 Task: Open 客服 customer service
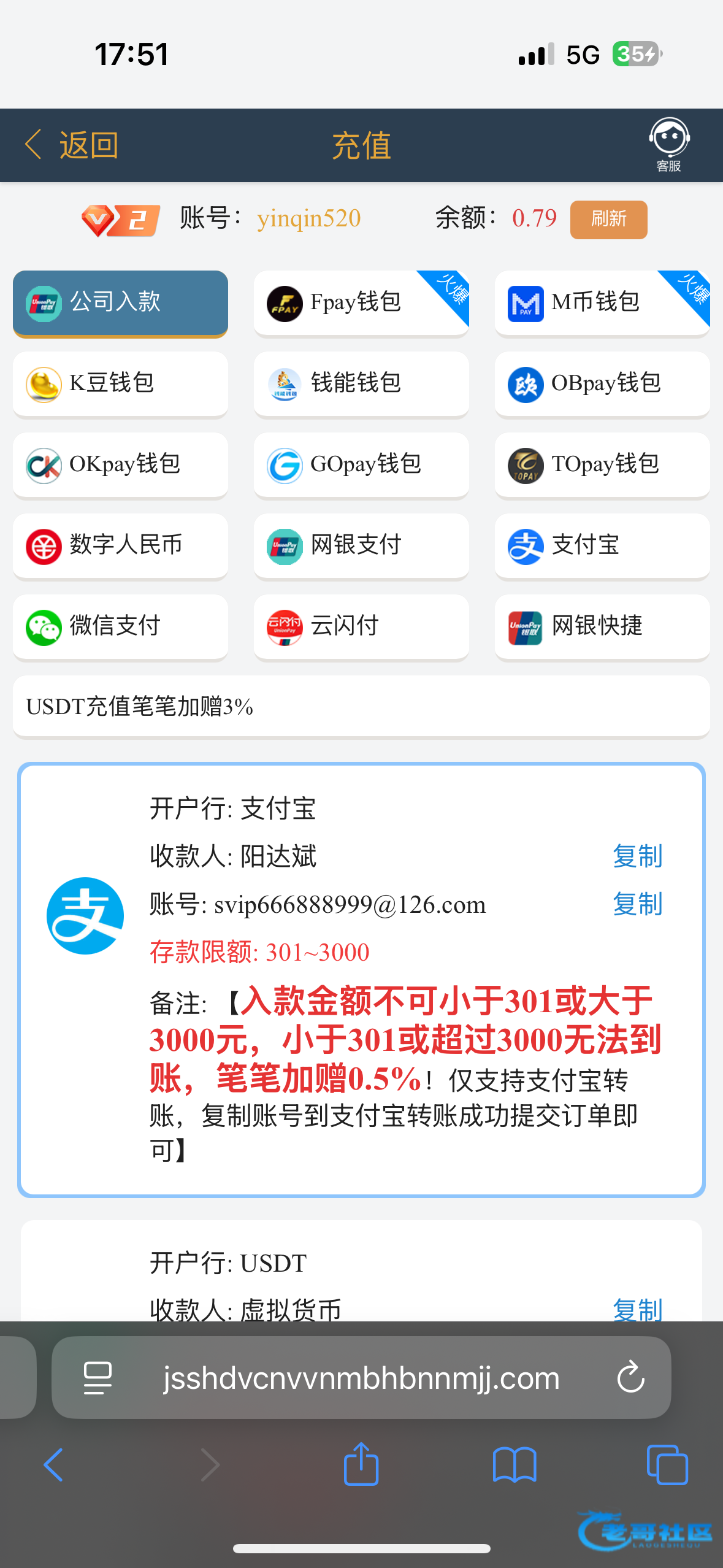click(x=668, y=145)
